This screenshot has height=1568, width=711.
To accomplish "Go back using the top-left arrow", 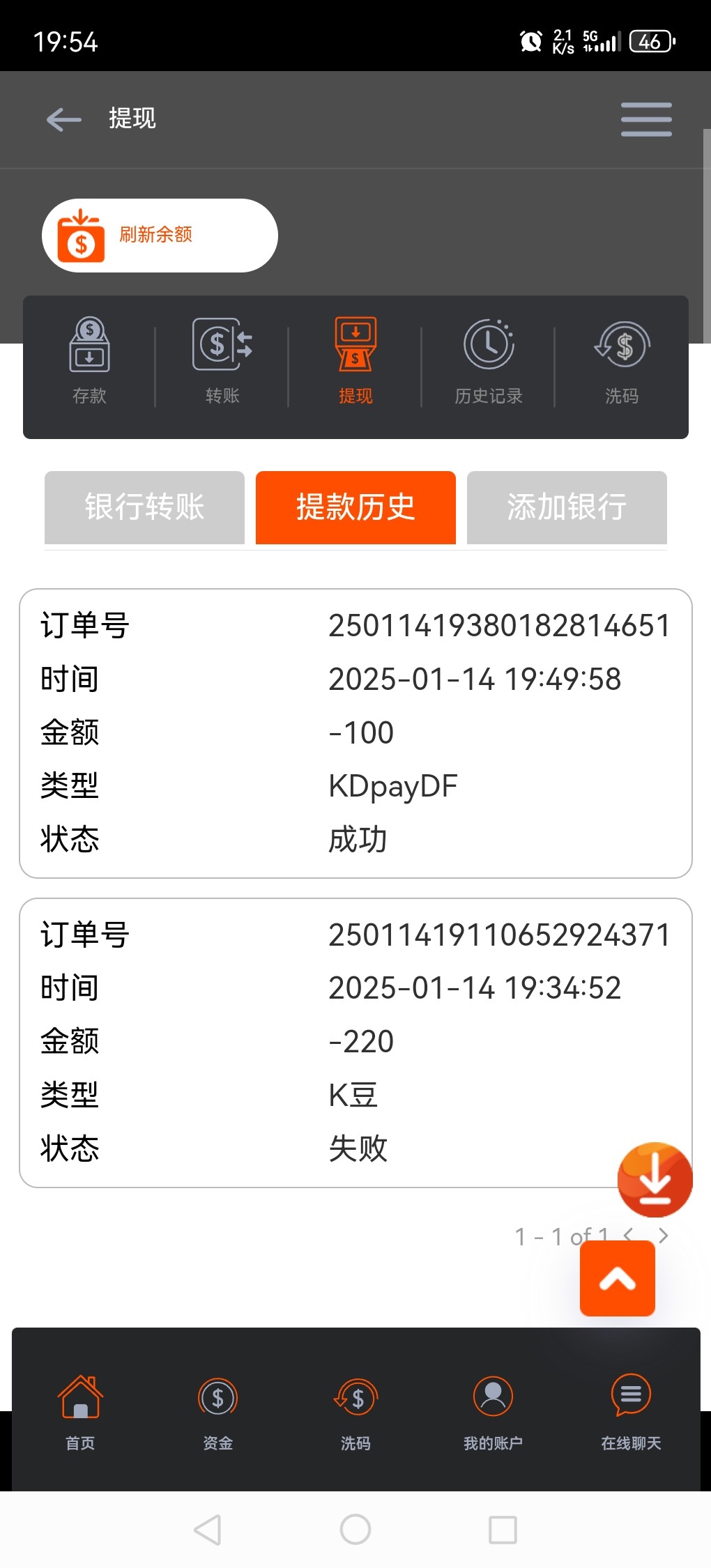I will 63,119.
